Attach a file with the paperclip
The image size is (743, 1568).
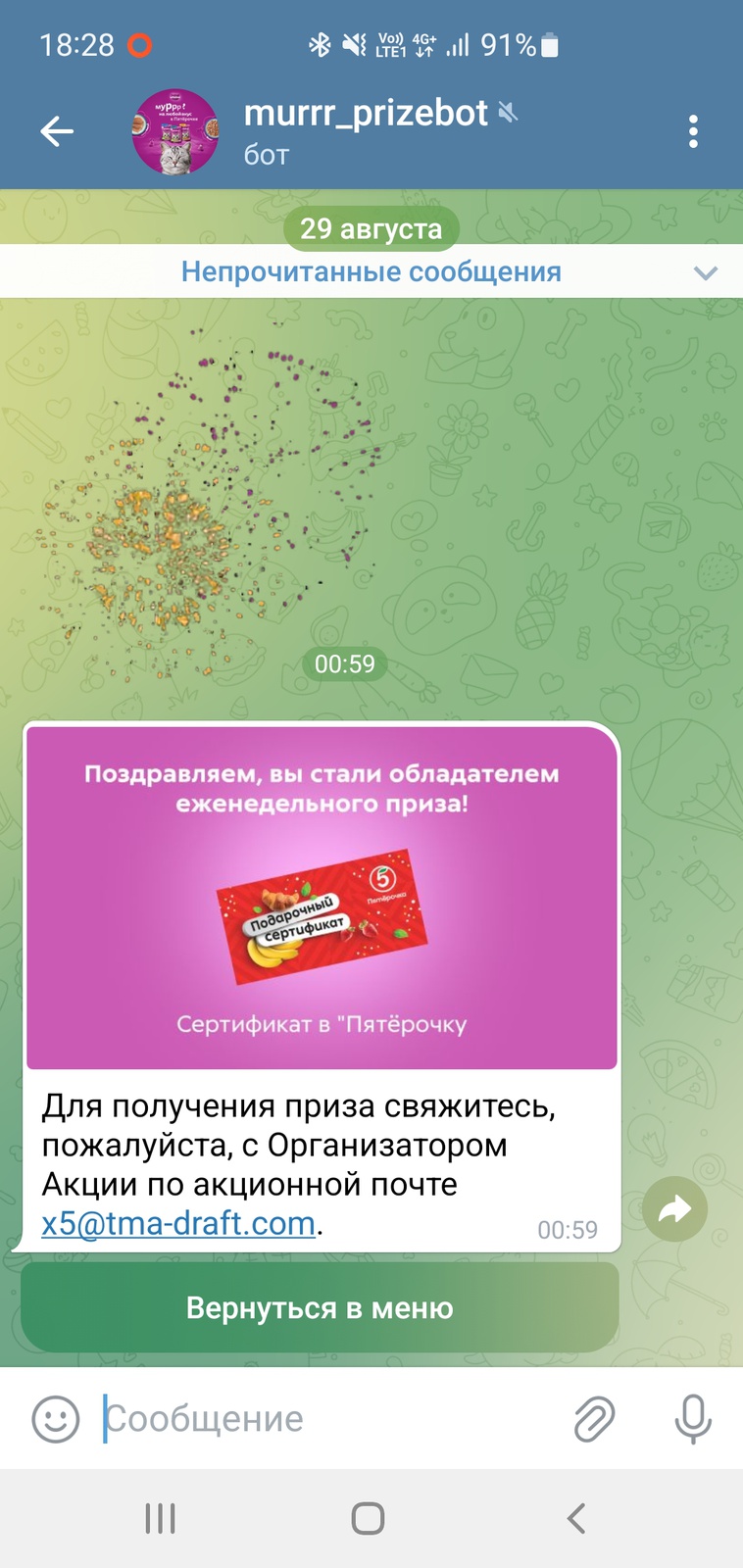point(594,1418)
